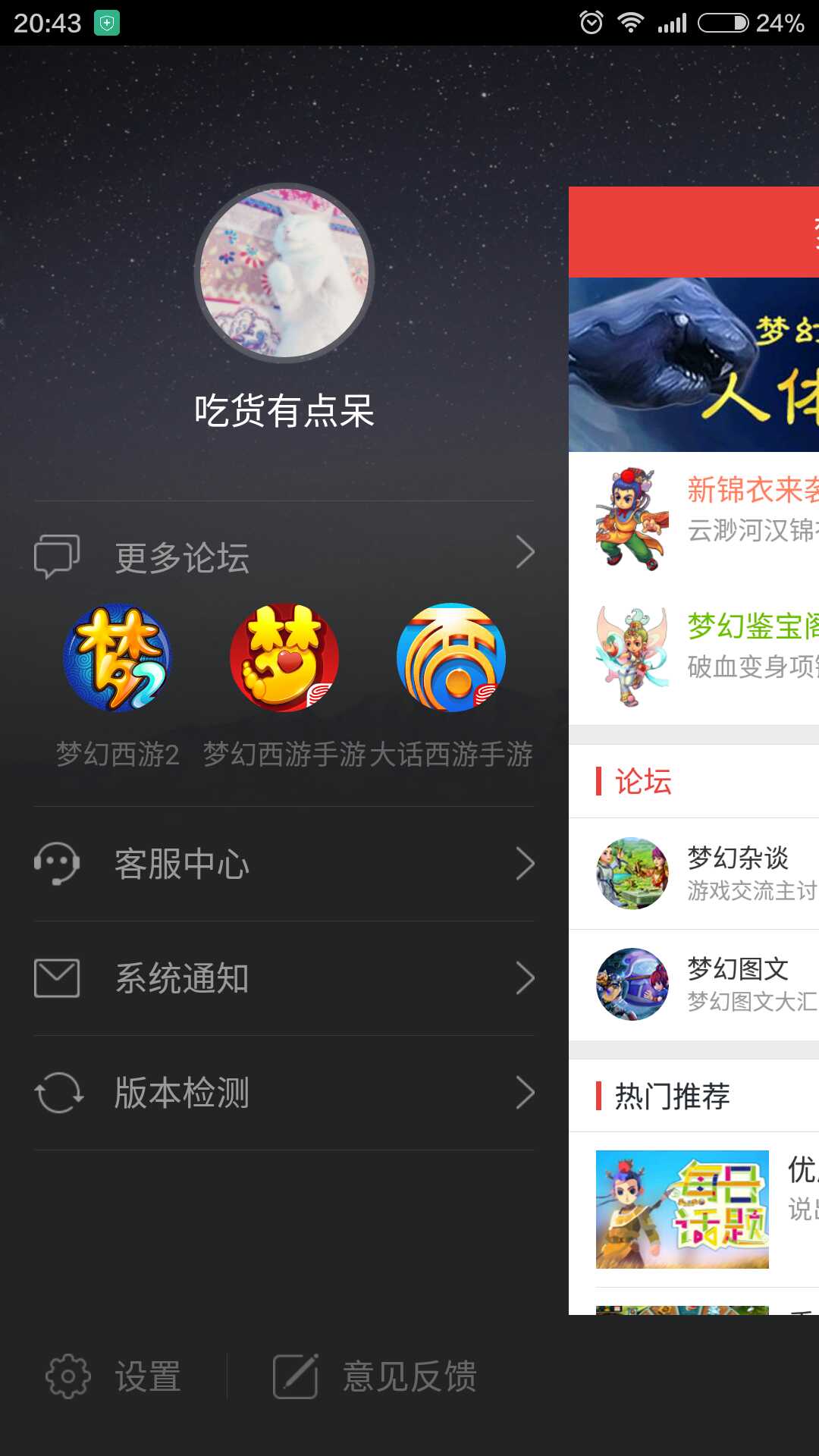The height and width of the screenshot is (1456, 819).
Task: Open 客服中心 customer service
Action: [284, 864]
